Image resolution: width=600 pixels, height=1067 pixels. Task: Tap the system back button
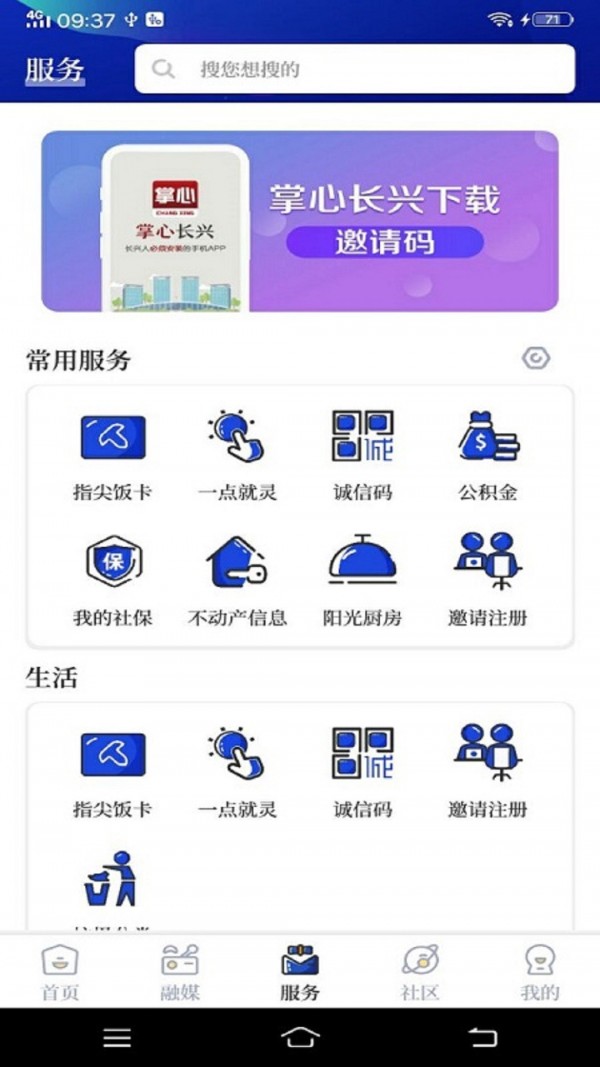pyautogui.click(x=483, y=1038)
